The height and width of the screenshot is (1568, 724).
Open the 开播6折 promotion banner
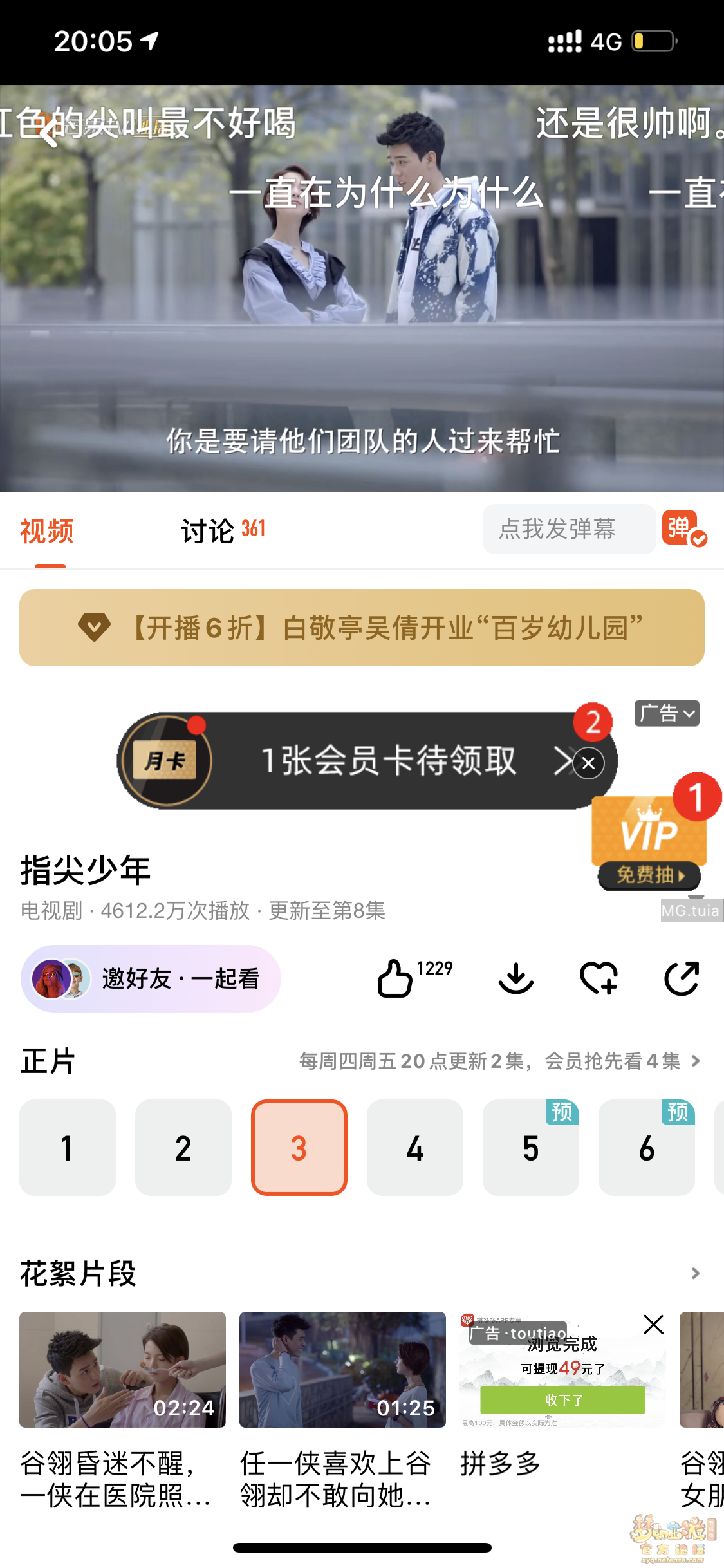click(362, 628)
